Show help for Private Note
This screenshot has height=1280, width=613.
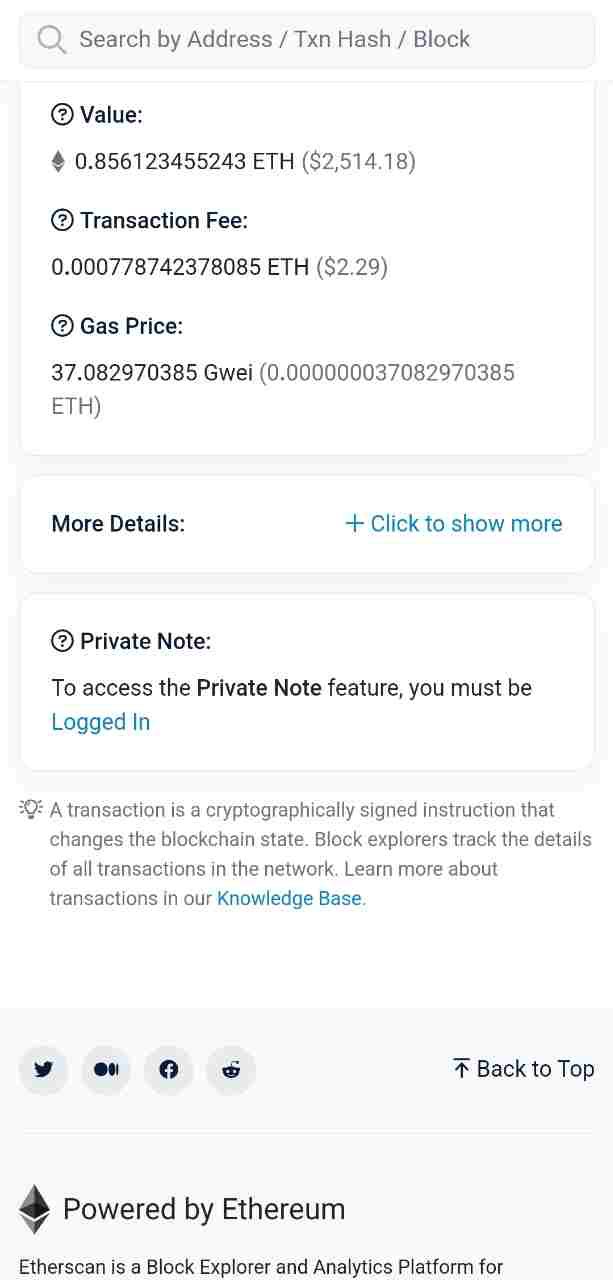coord(62,641)
